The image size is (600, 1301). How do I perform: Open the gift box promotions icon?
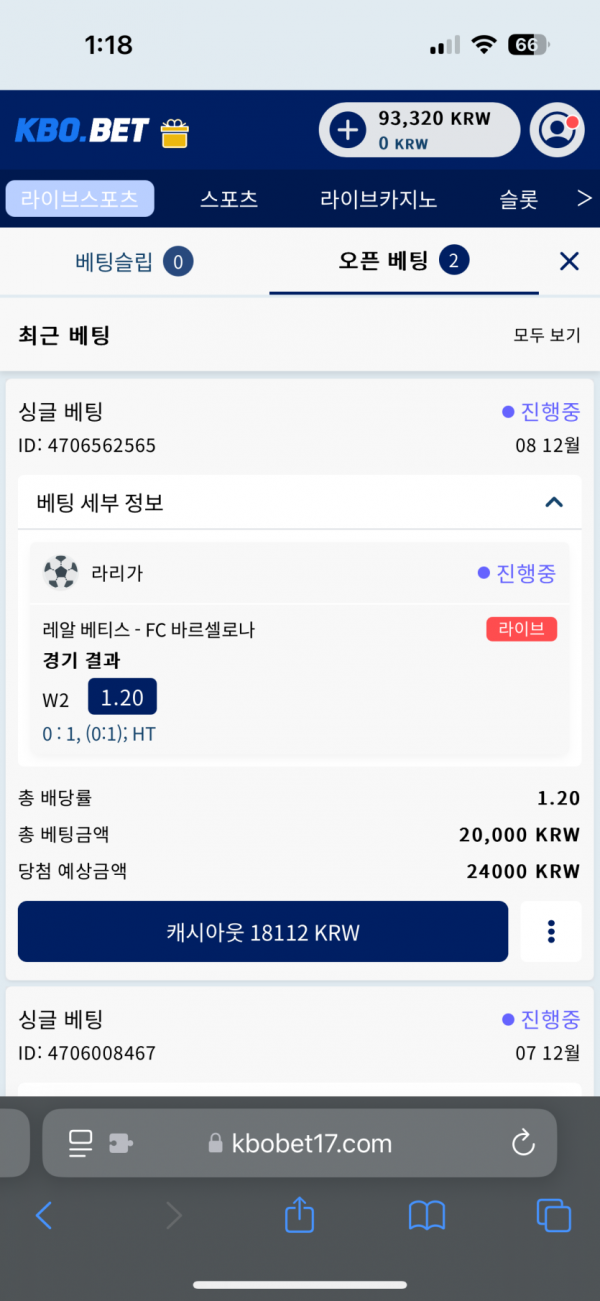[175, 133]
